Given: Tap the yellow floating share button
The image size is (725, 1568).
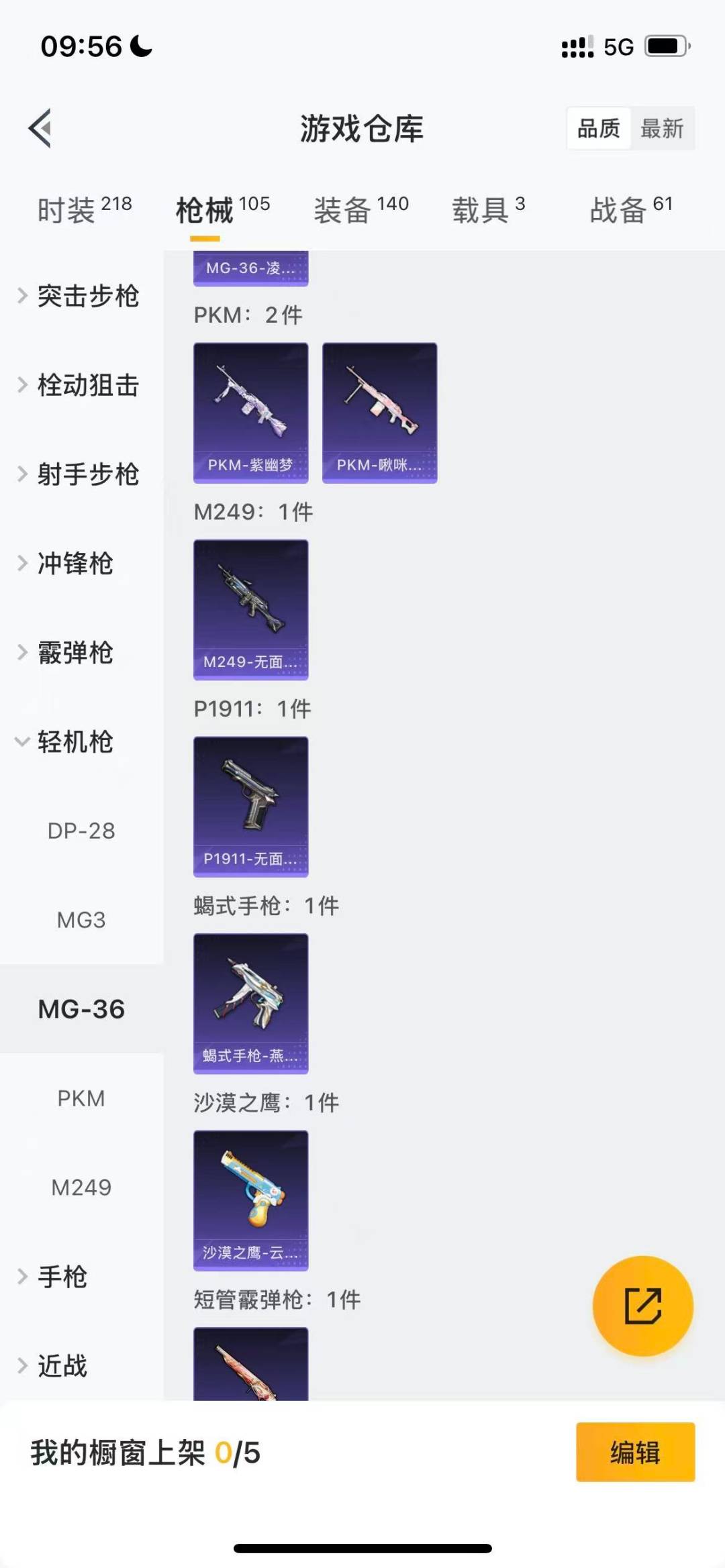Looking at the screenshot, I should click(642, 1306).
